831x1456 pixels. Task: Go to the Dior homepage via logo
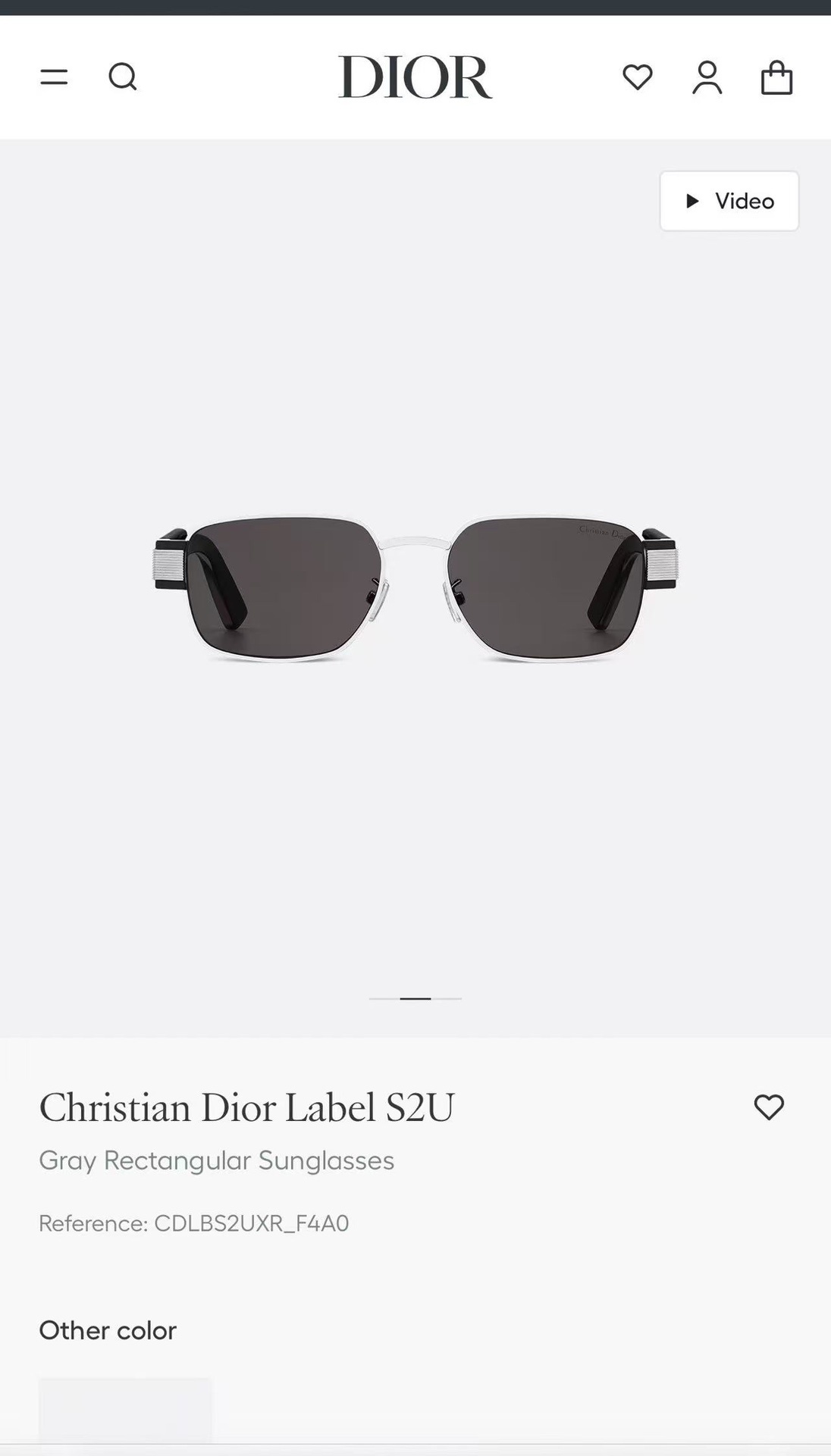click(415, 77)
